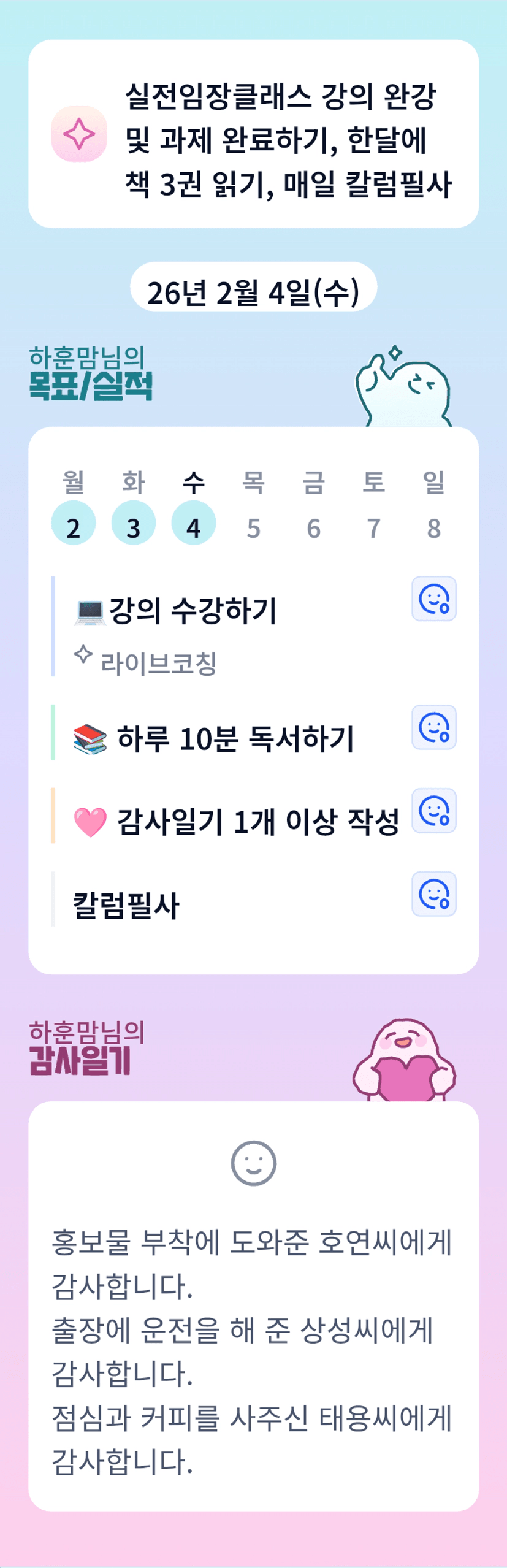Add reaction to 감사일기 1개 이상 작성
Viewport: 507px width, 1568px height.
[x=433, y=811]
